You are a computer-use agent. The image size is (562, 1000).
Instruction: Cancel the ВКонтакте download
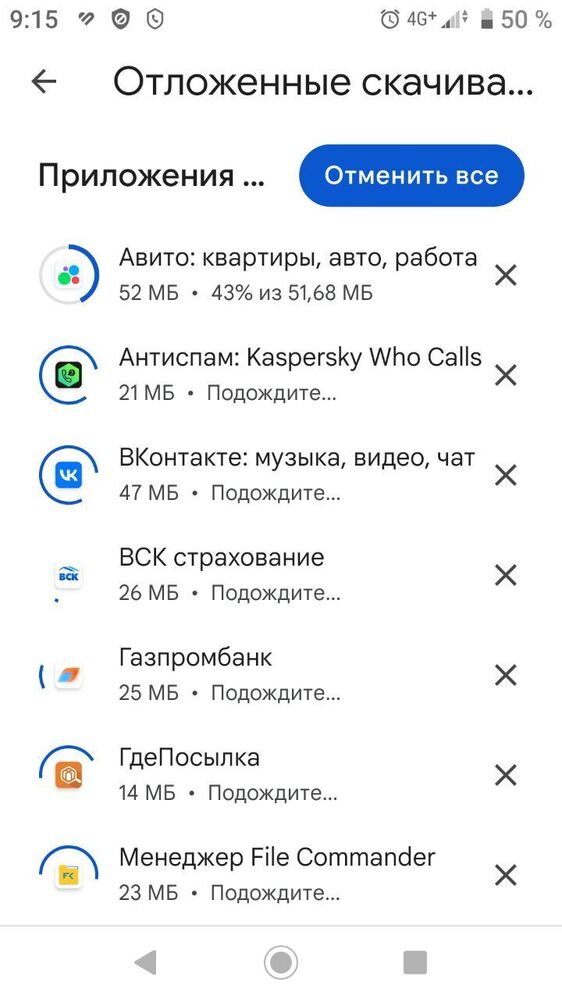(x=506, y=475)
